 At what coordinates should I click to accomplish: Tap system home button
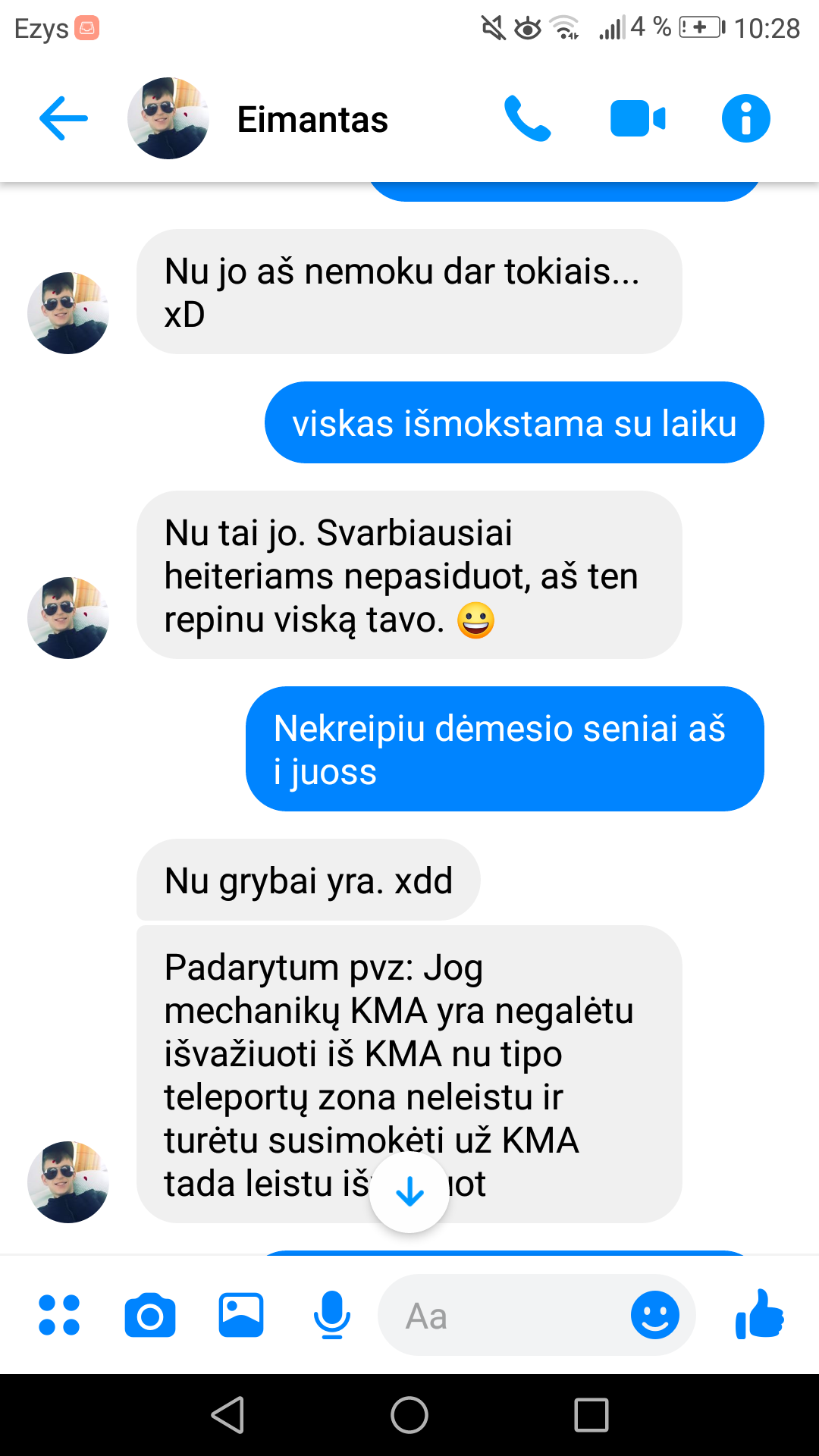409,1415
